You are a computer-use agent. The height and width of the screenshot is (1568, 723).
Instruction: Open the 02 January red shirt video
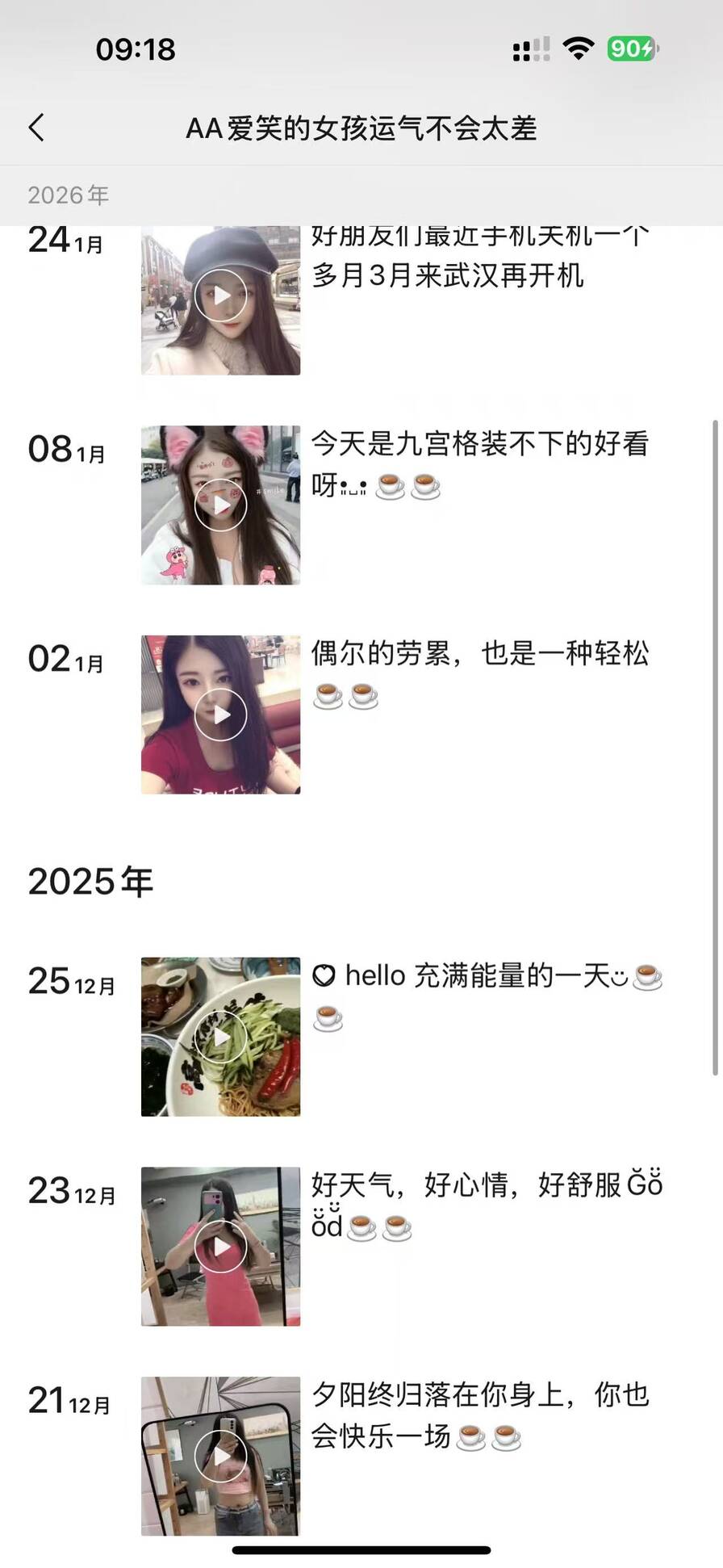pos(220,715)
